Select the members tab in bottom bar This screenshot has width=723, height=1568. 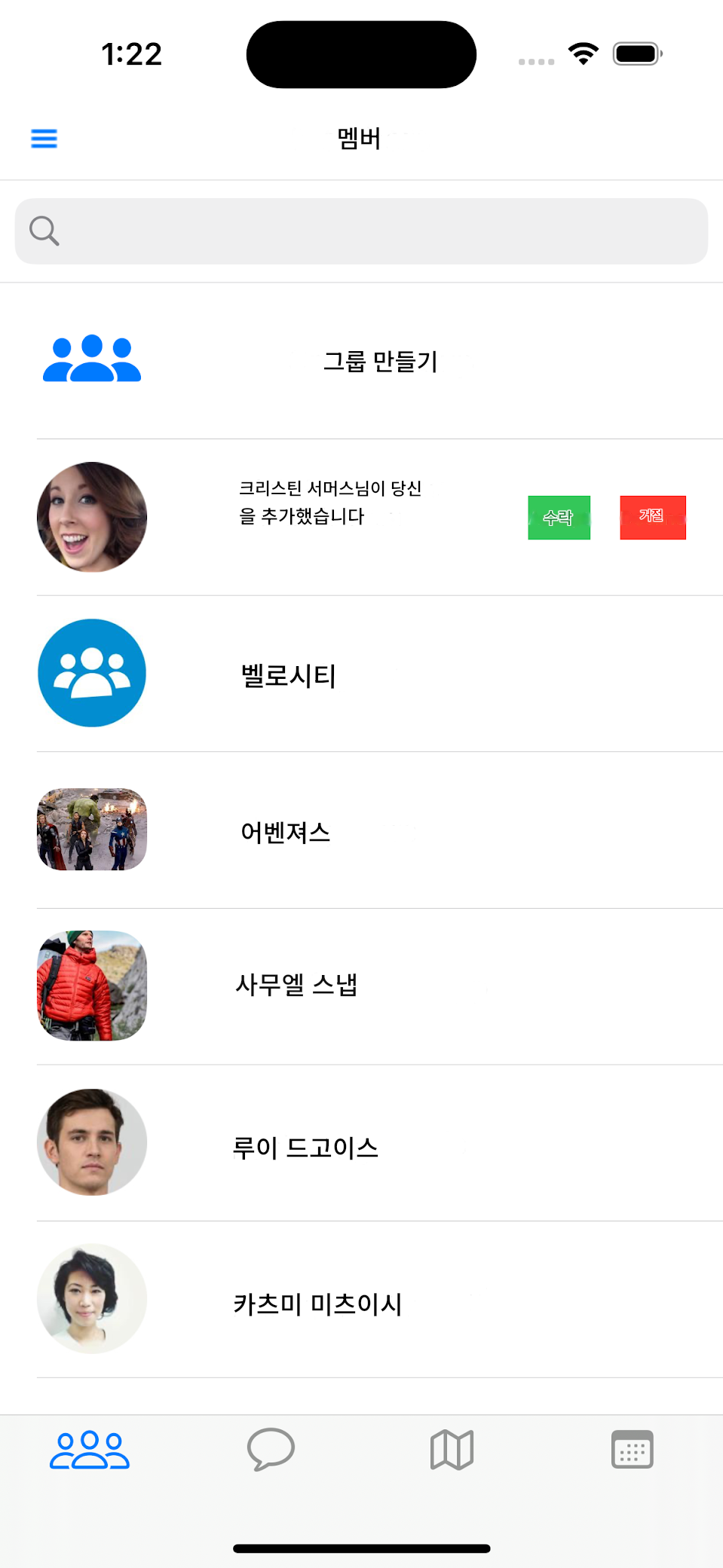(x=90, y=1449)
